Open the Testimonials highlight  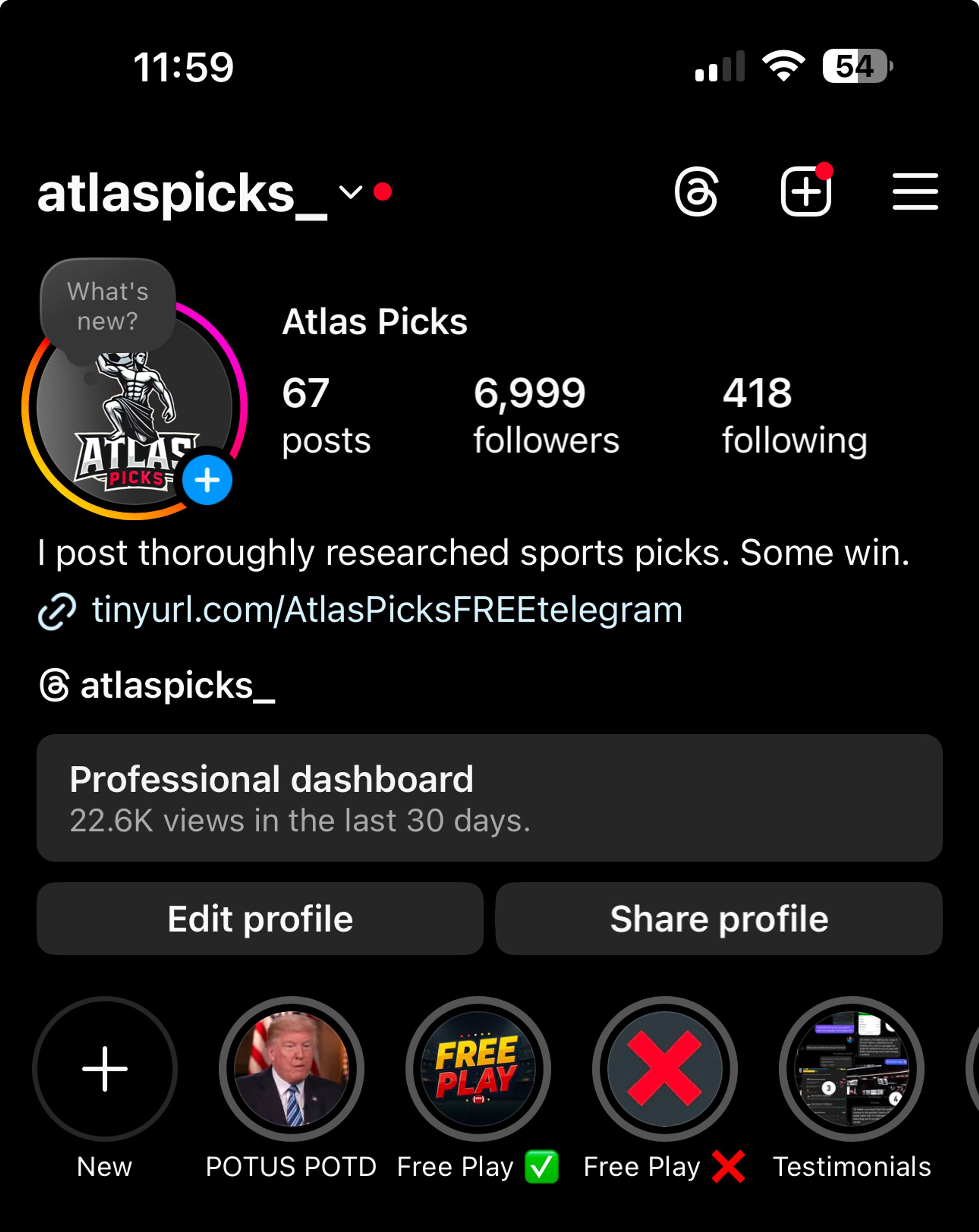(851, 1069)
